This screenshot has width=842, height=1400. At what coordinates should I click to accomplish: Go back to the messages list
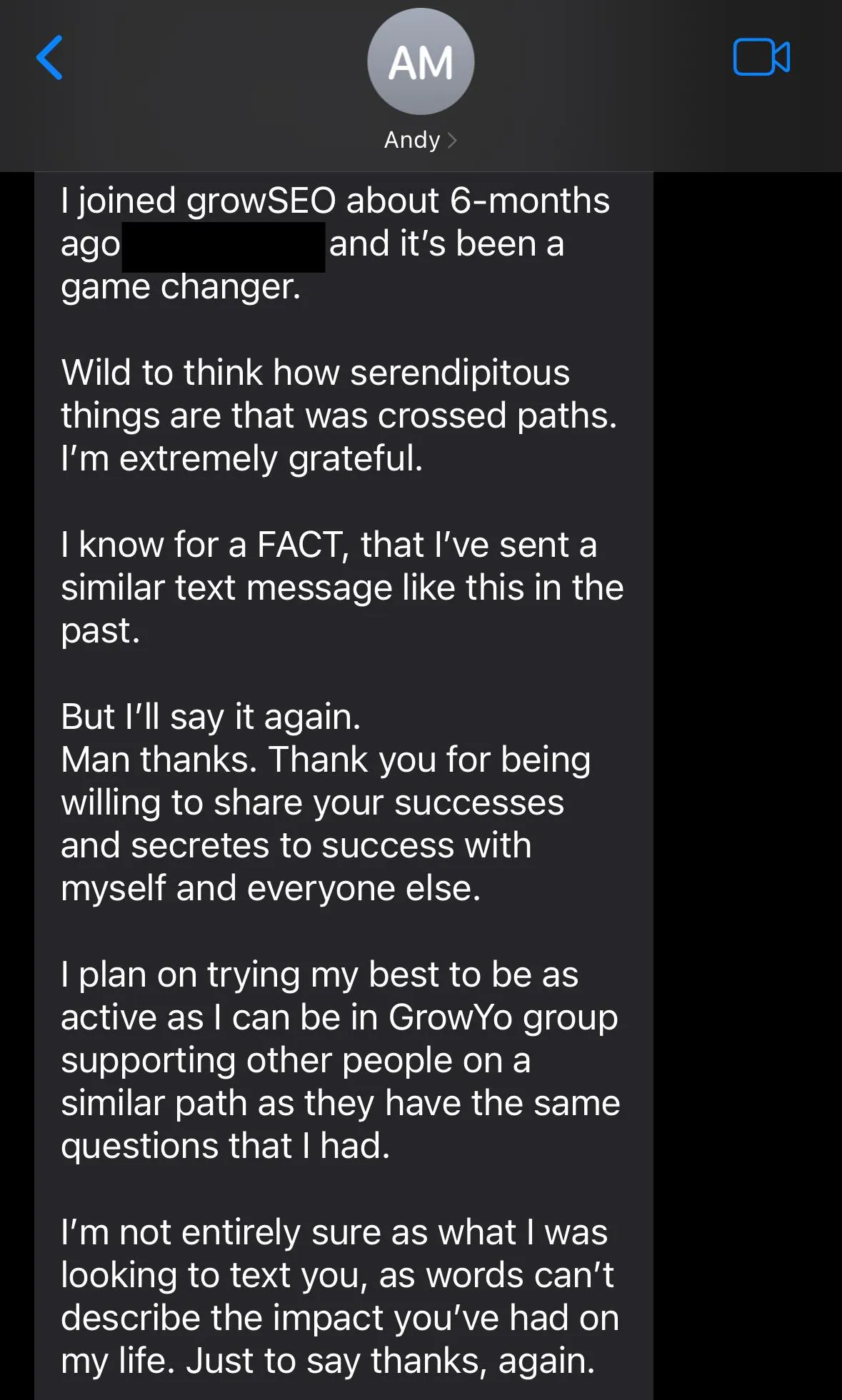[49, 58]
